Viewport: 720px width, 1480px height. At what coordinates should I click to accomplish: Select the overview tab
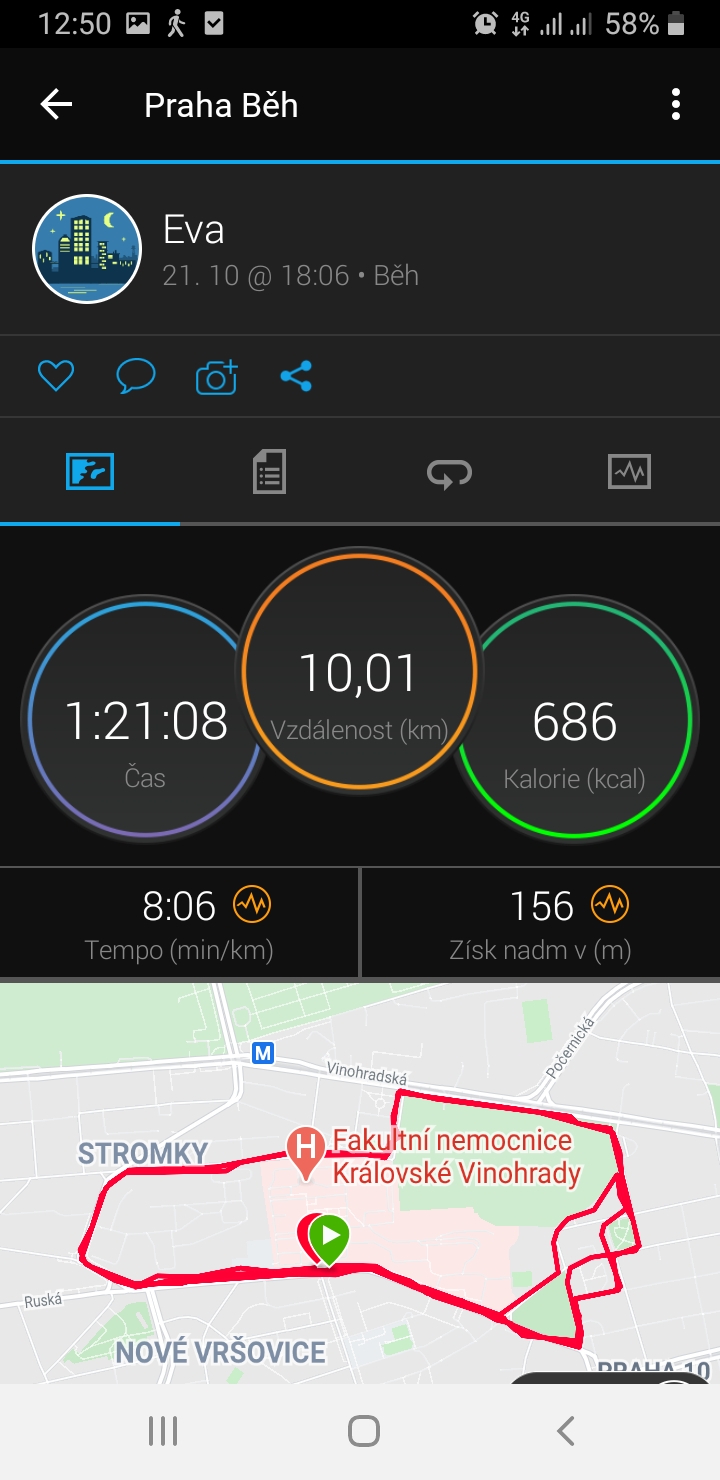click(x=90, y=471)
